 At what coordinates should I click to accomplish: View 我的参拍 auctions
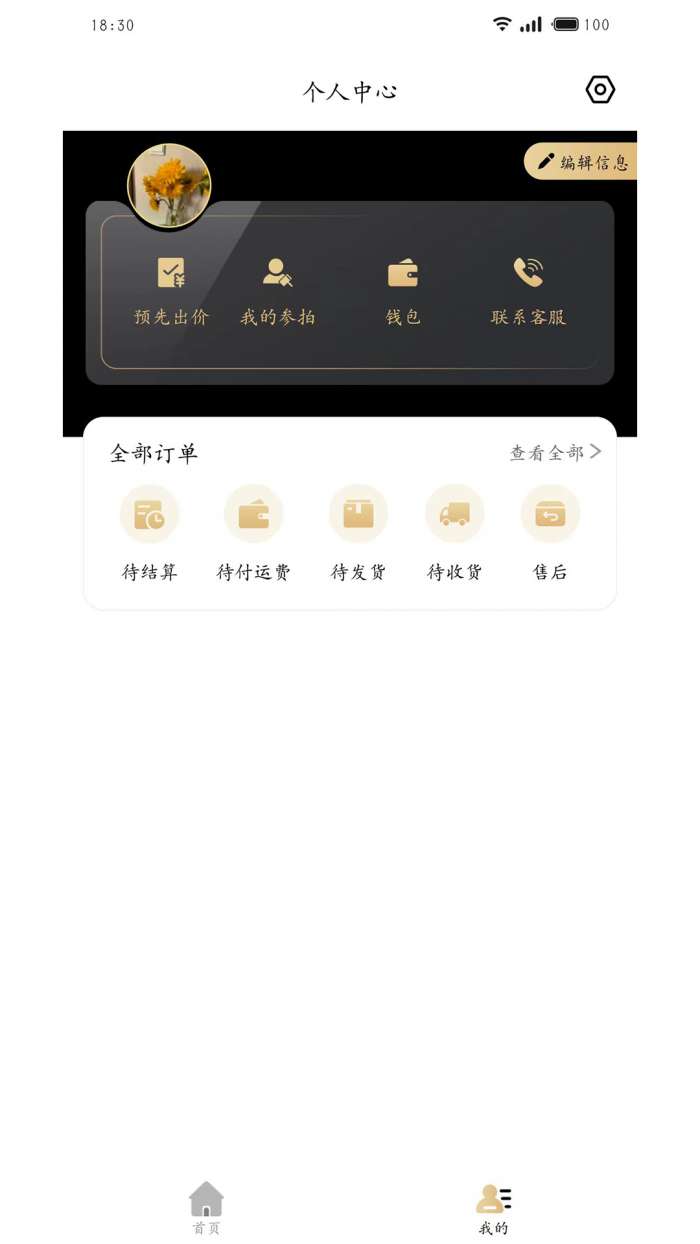(x=278, y=290)
